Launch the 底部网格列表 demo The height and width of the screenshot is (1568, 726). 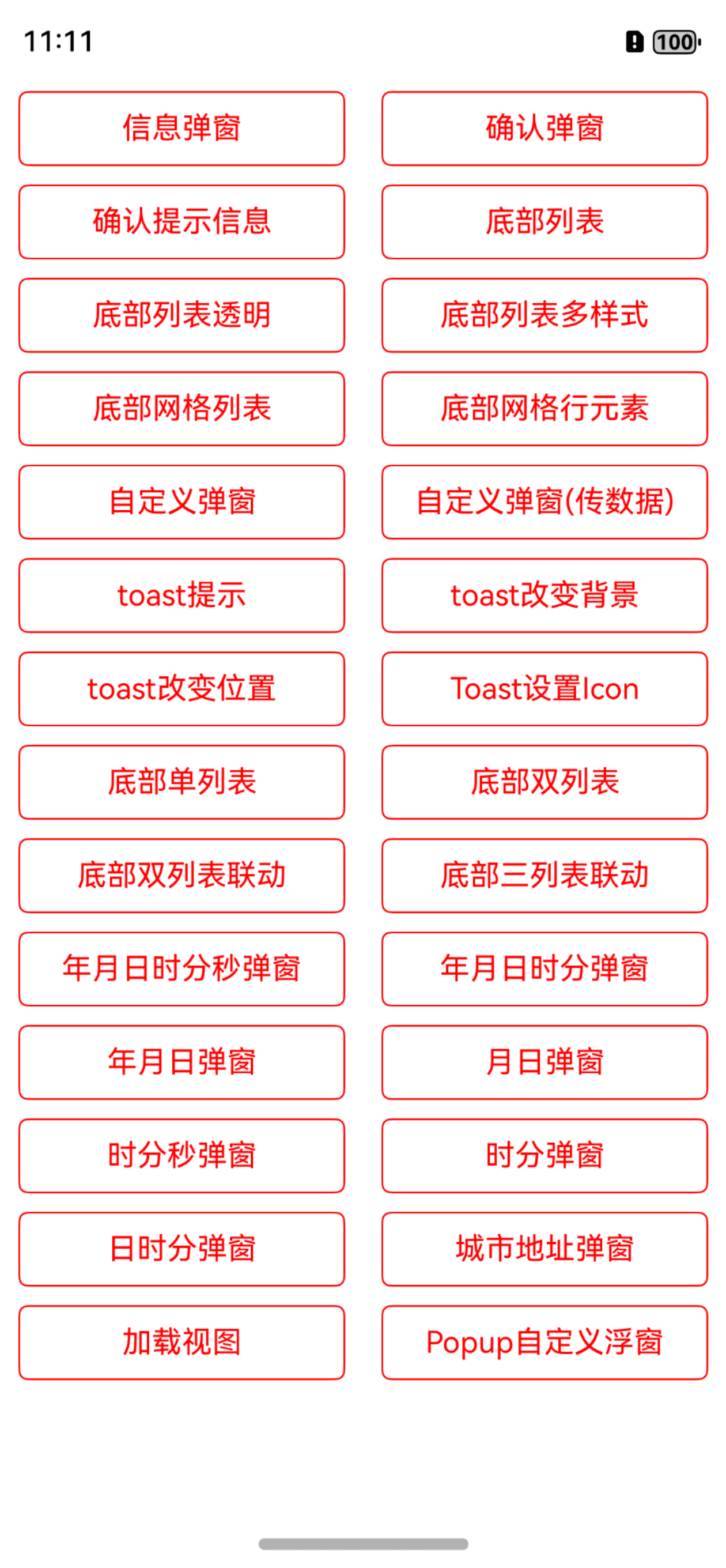tap(181, 409)
